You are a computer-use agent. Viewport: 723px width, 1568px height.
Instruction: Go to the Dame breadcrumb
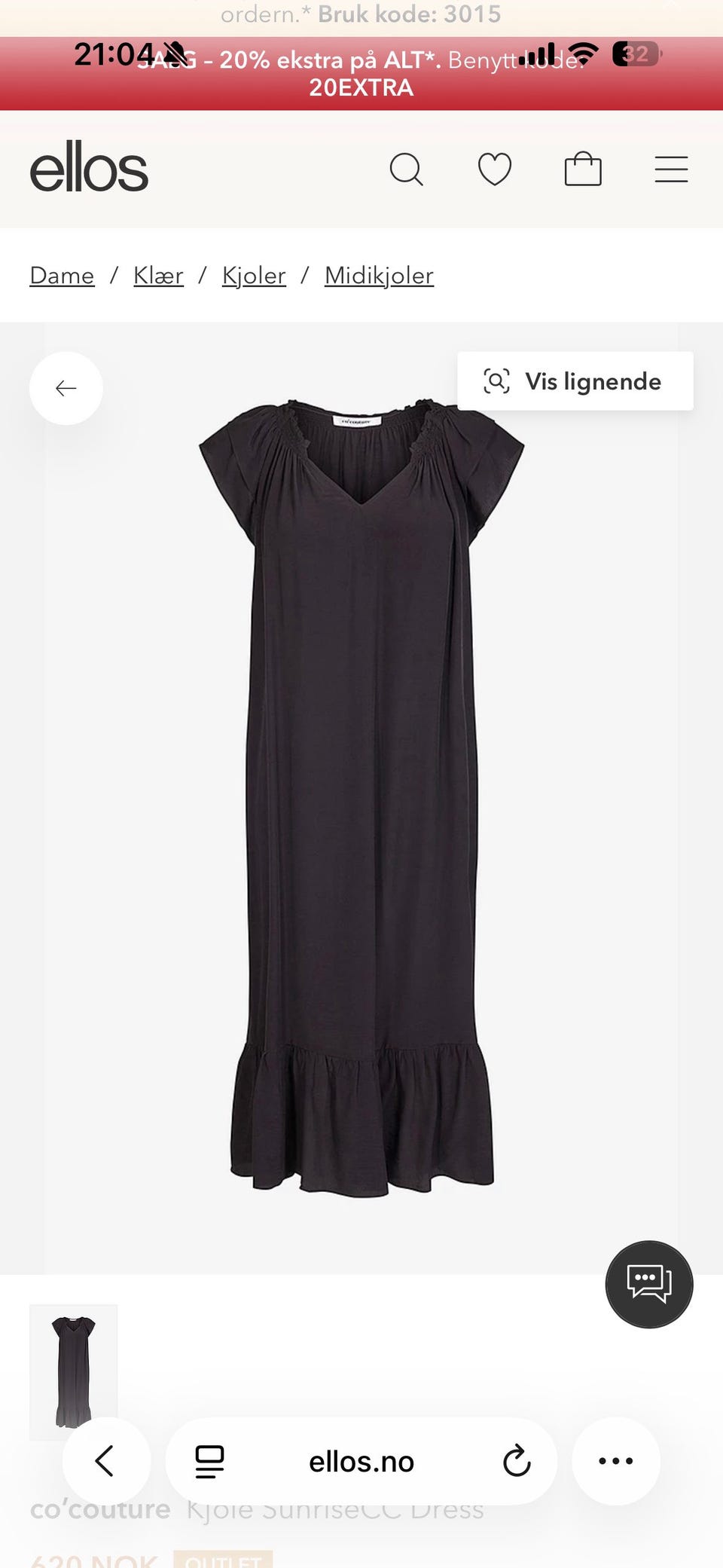62,276
